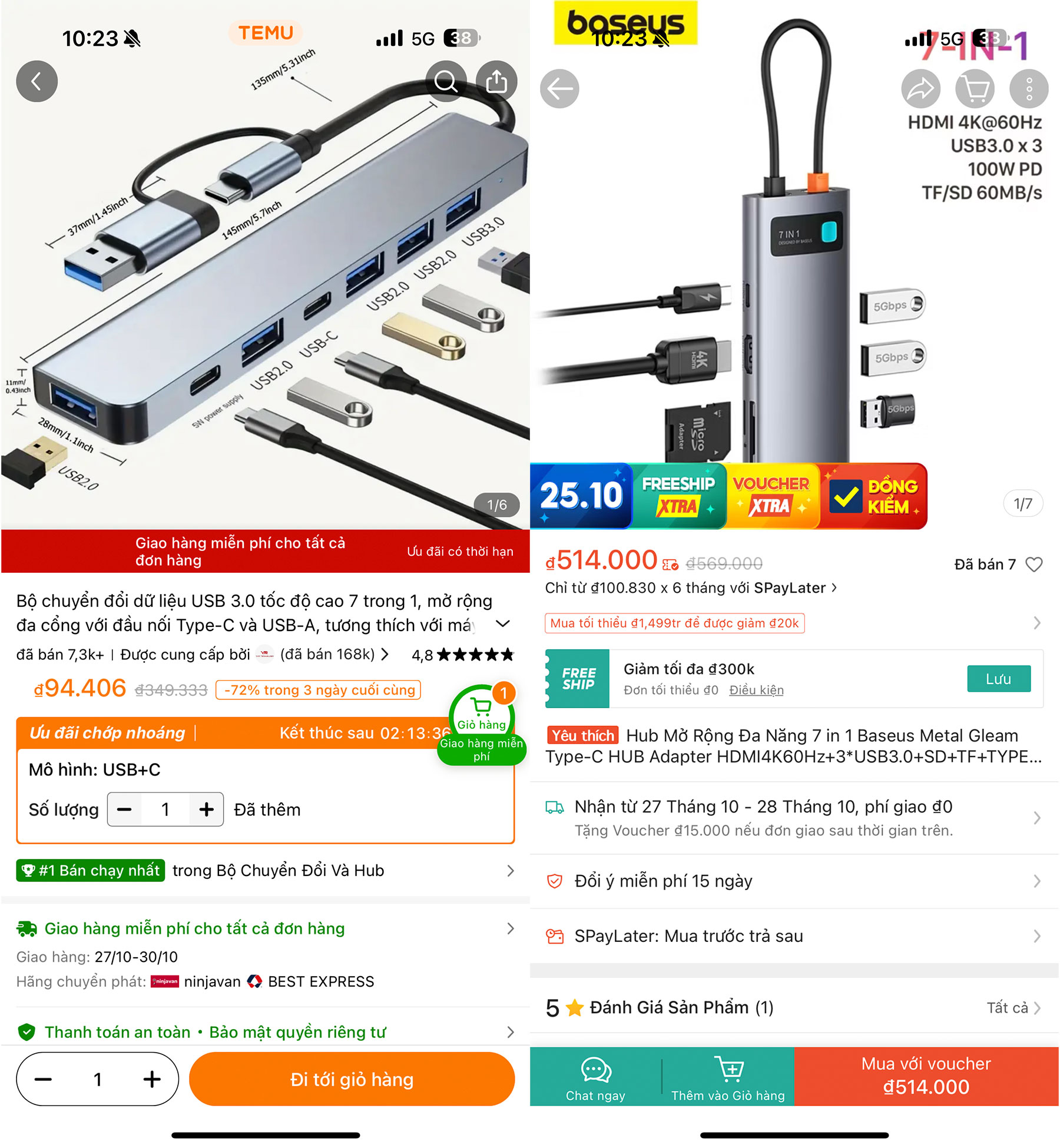Add the Baseus hub to favorites with heart

click(1033, 565)
